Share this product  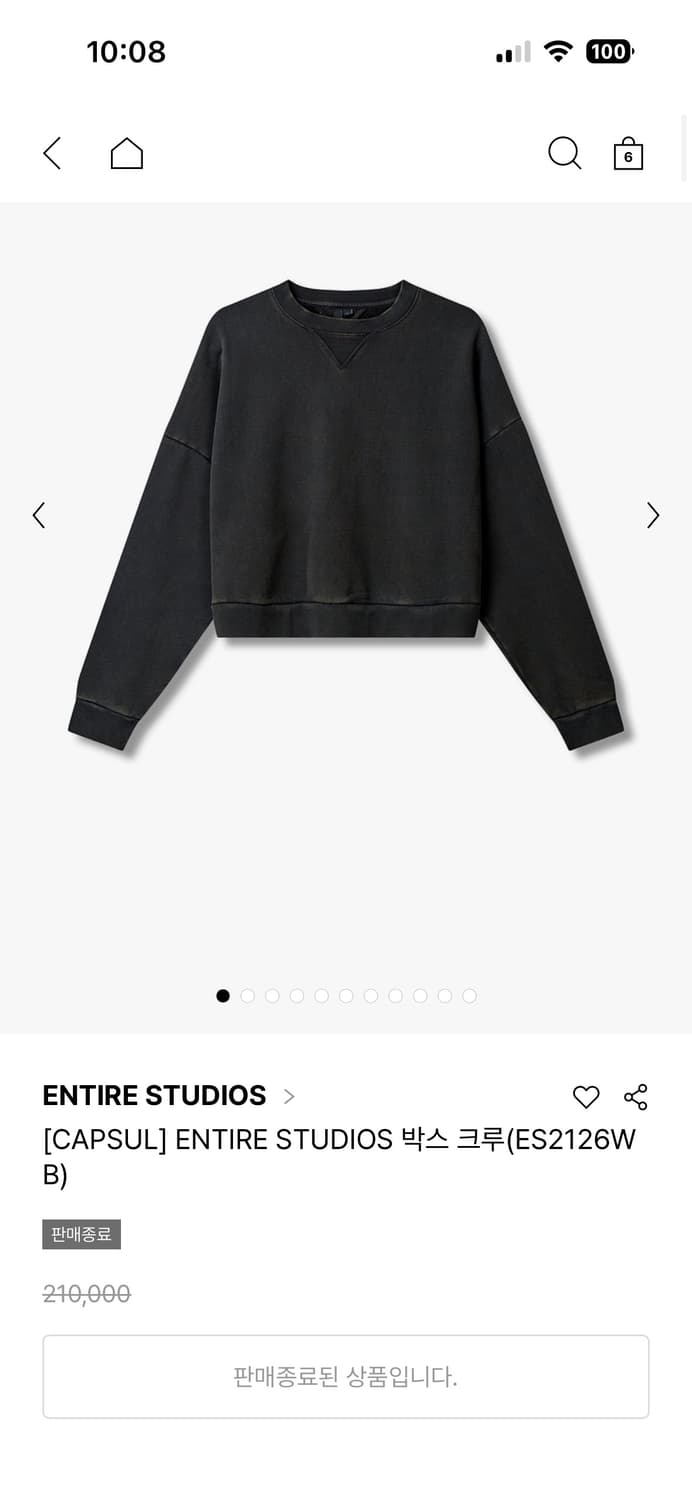(636, 1097)
